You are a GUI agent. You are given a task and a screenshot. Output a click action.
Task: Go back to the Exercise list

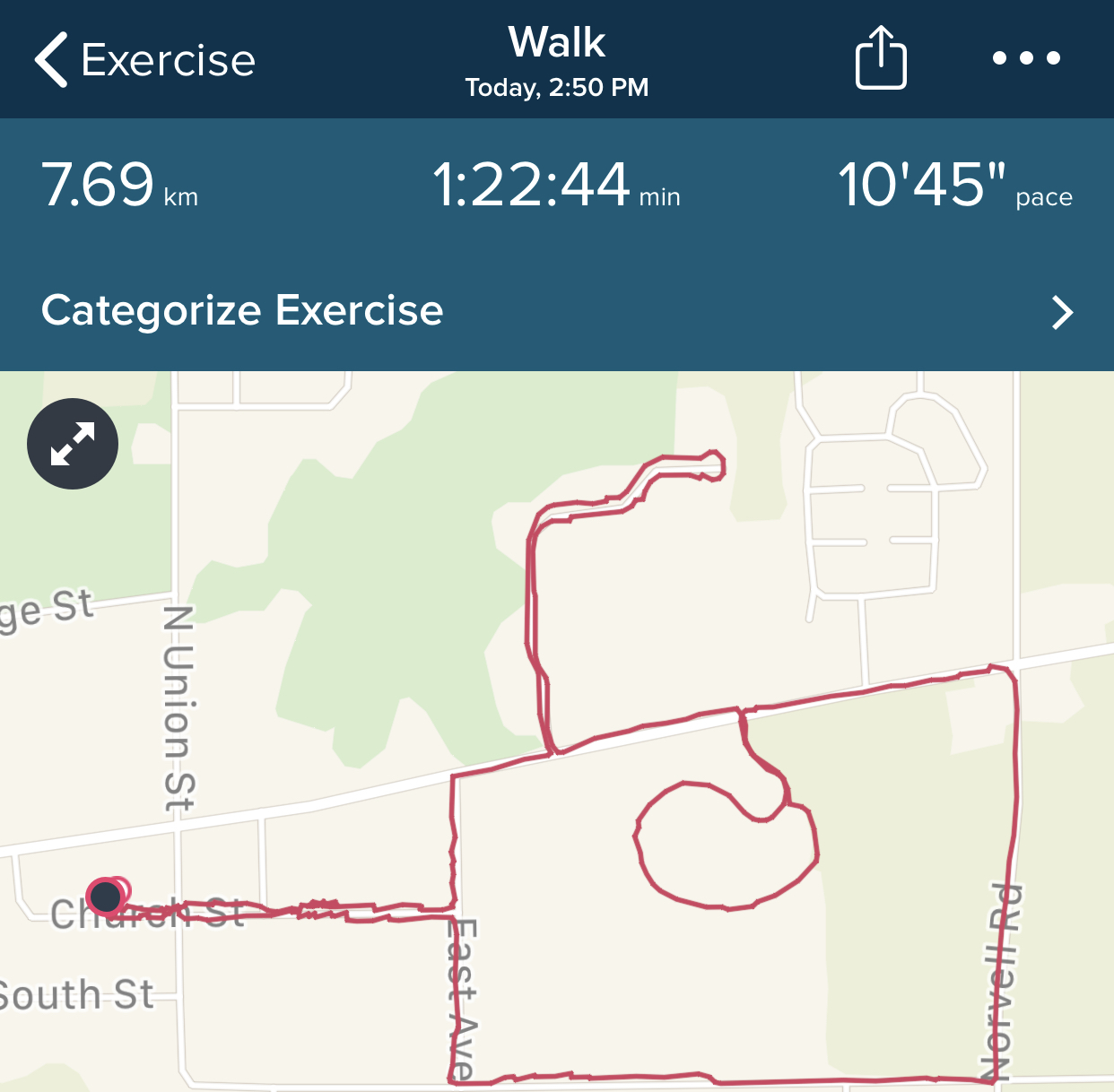point(144,60)
